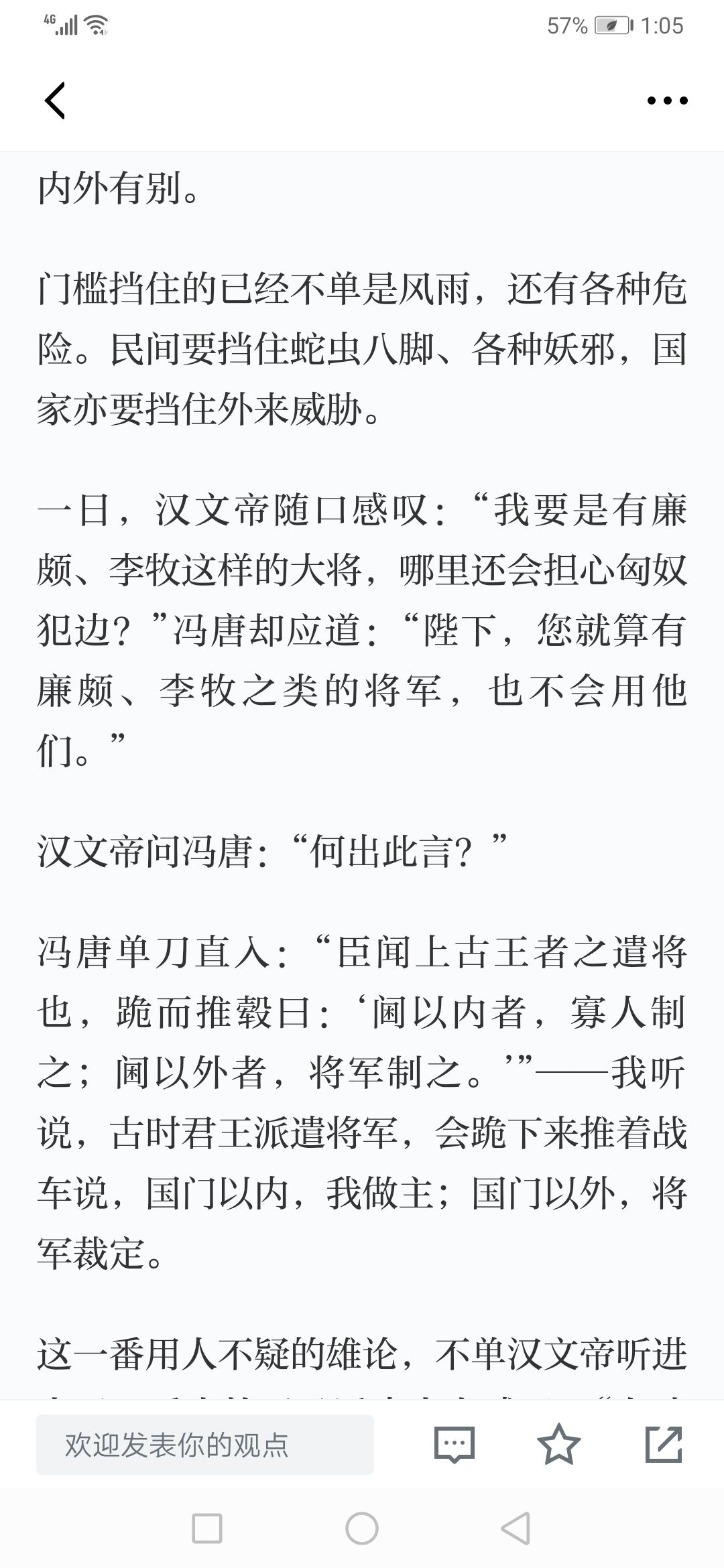The width and height of the screenshot is (724, 1568).
Task: Open the three-dot overflow menu
Action: pos(667,101)
